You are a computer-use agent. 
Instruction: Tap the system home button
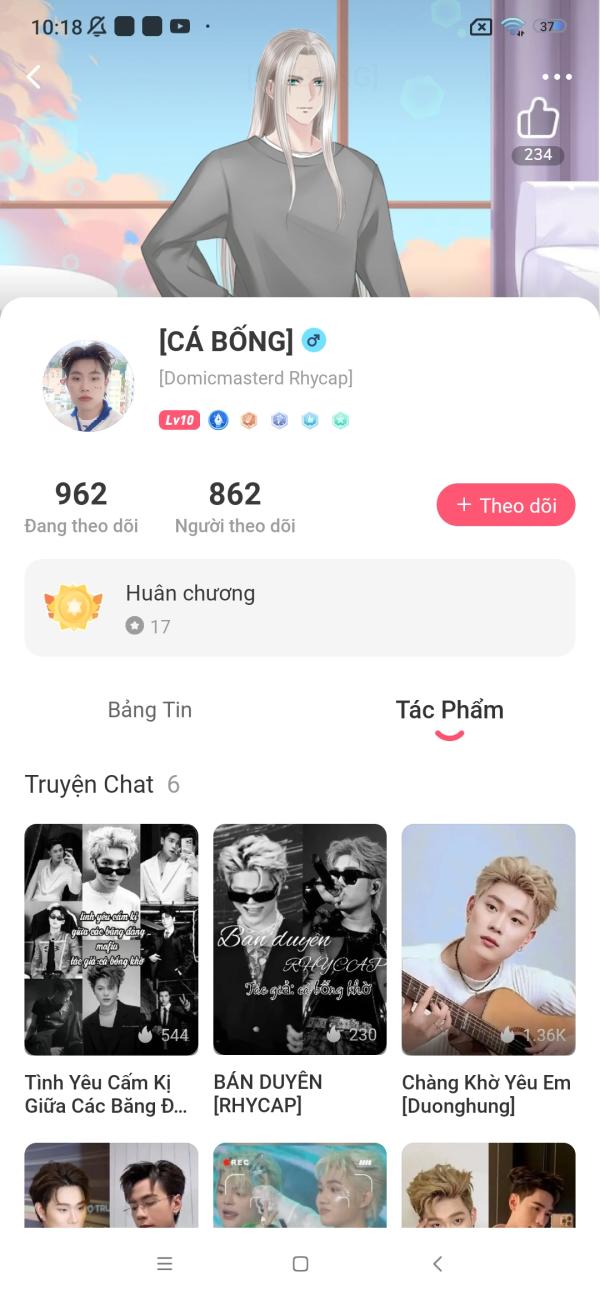[x=300, y=1264]
